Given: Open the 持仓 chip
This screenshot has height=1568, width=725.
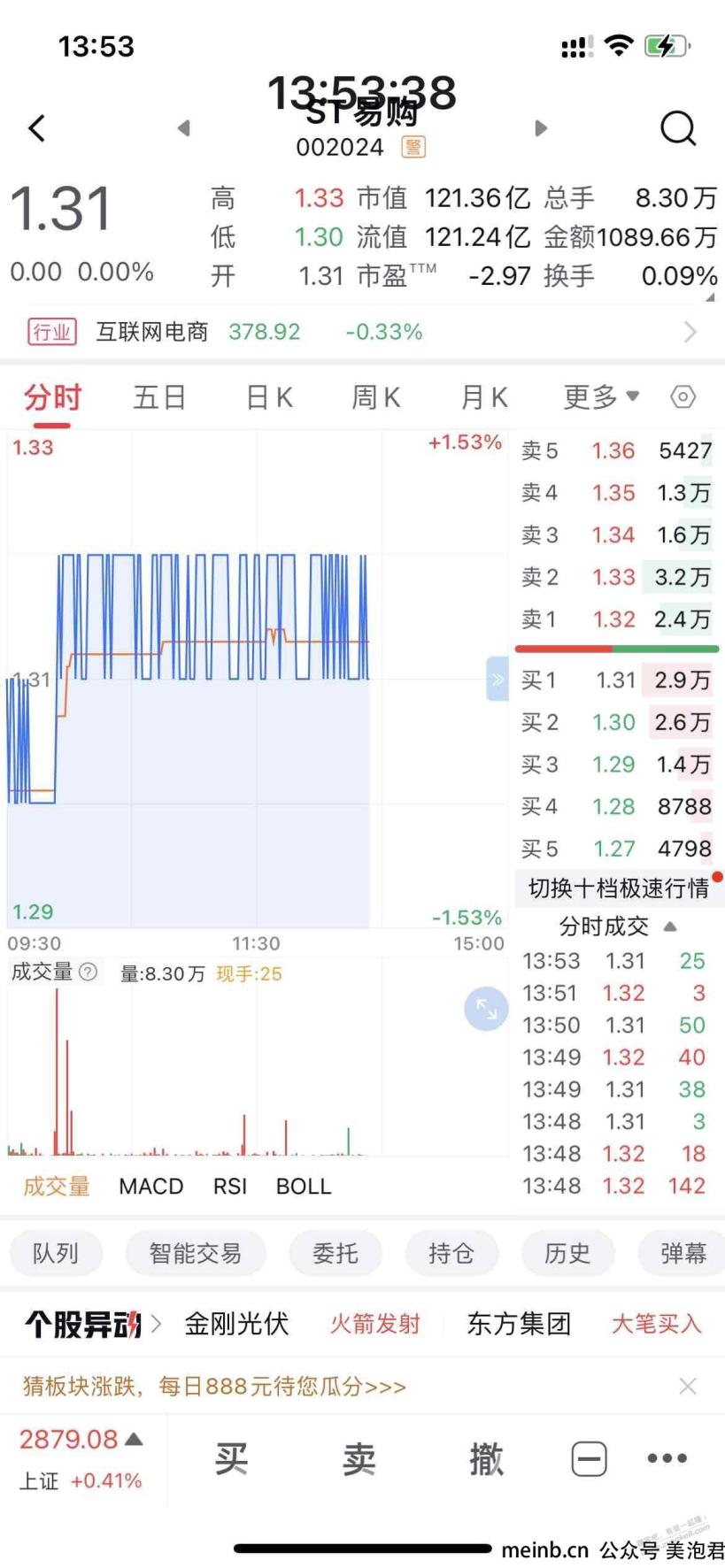Looking at the screenshot, I should [451, 1253].
